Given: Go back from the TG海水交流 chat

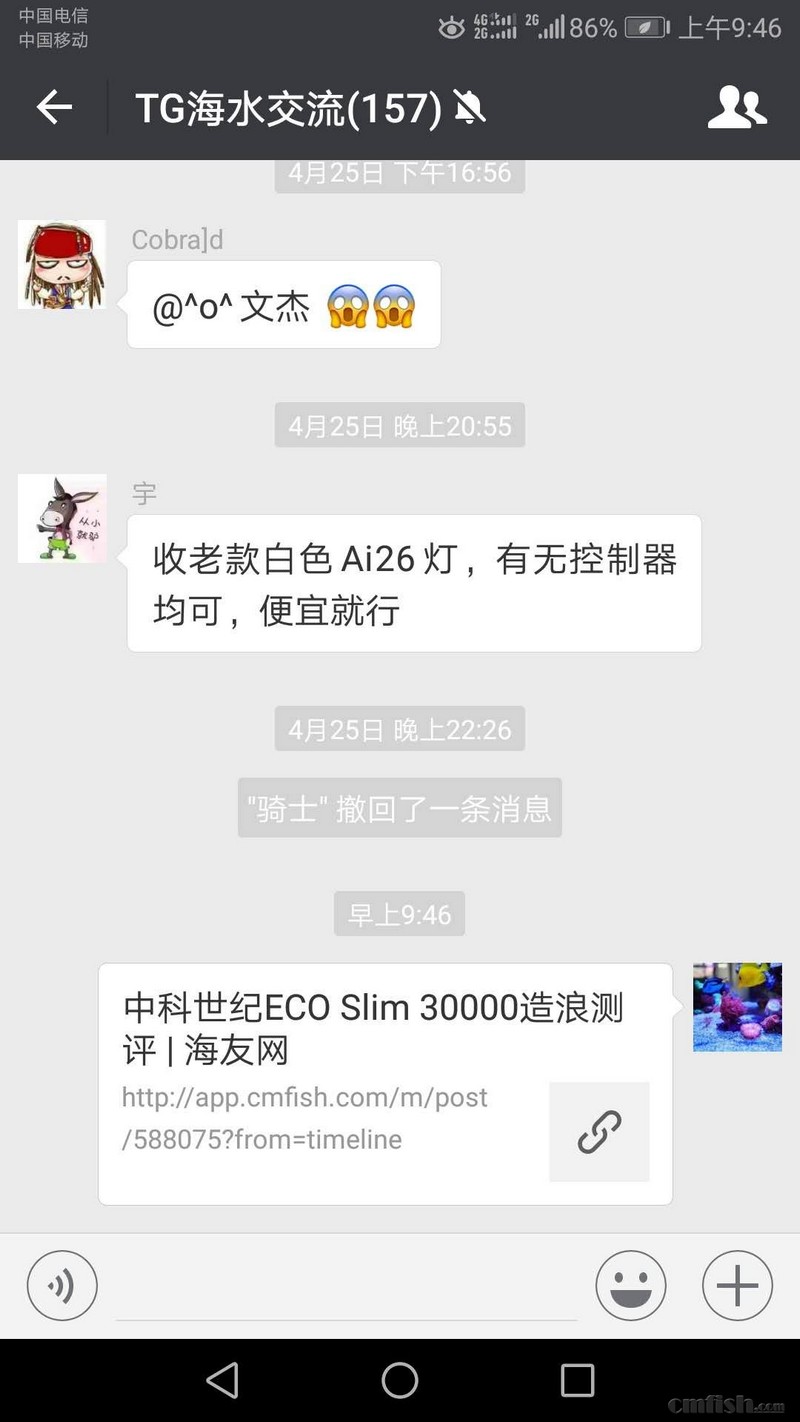Looking at the screenshot, I should [x=54, y=107].
